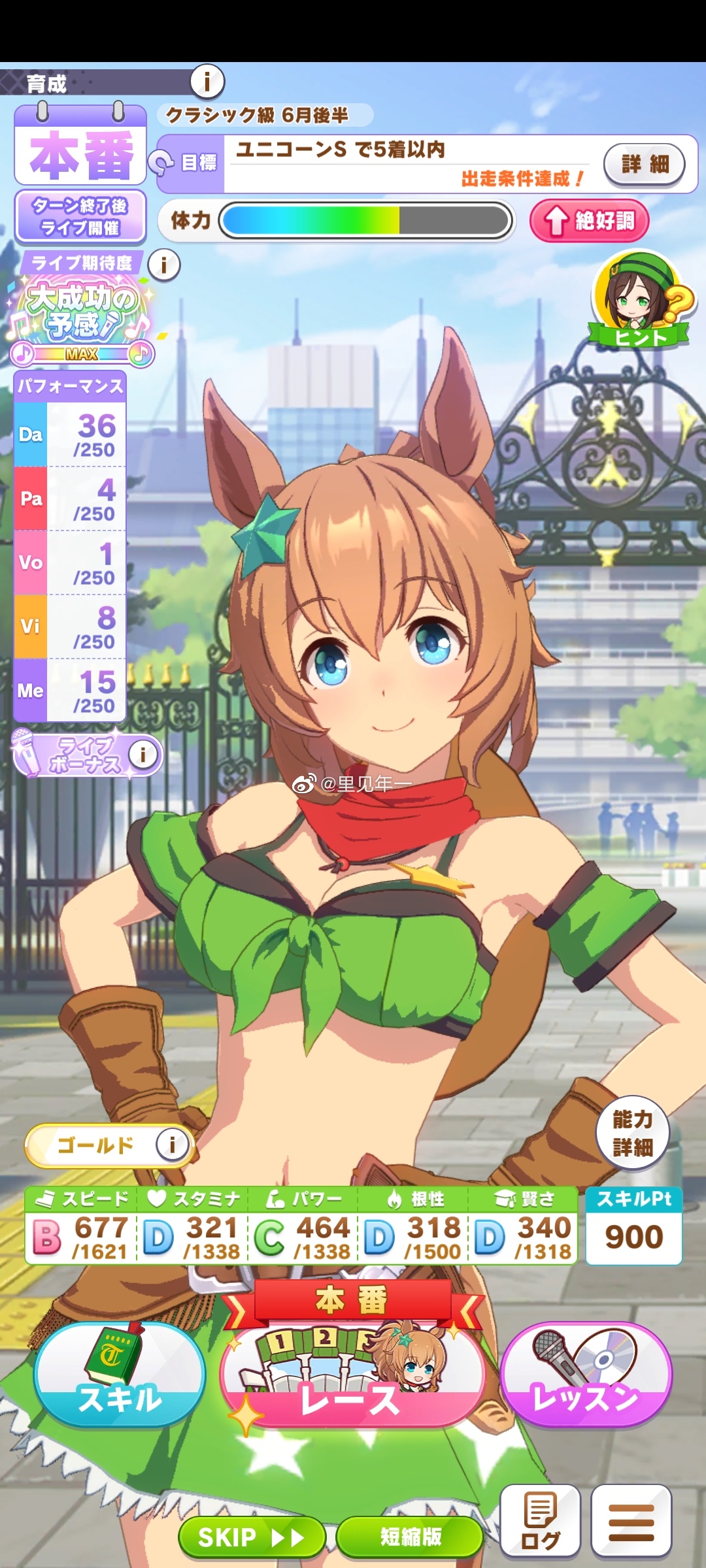Tap the 絶好調 mood indicator
Screen dimensions: 706x1568
click(x=590, y=221)
